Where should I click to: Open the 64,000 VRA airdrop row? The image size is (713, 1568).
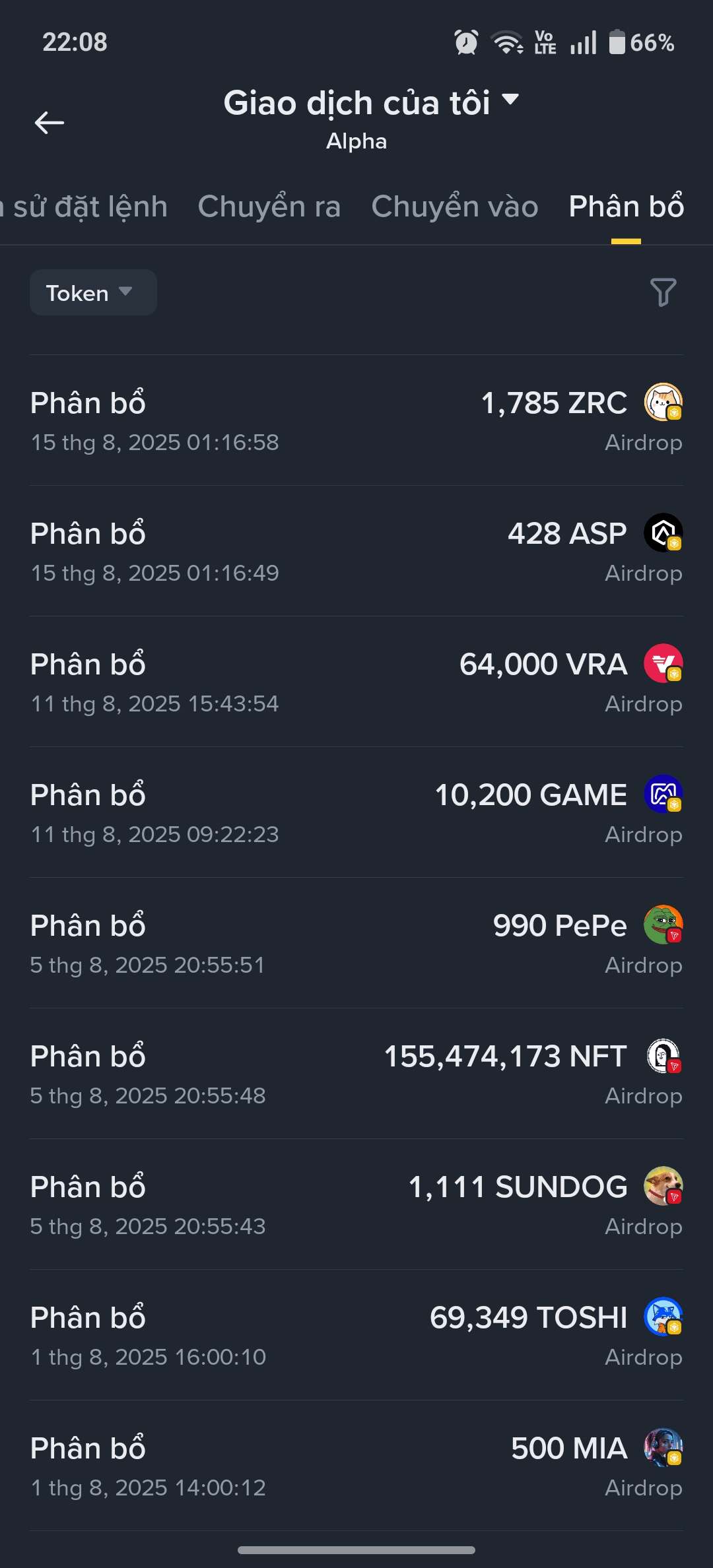tap(356, 682)
